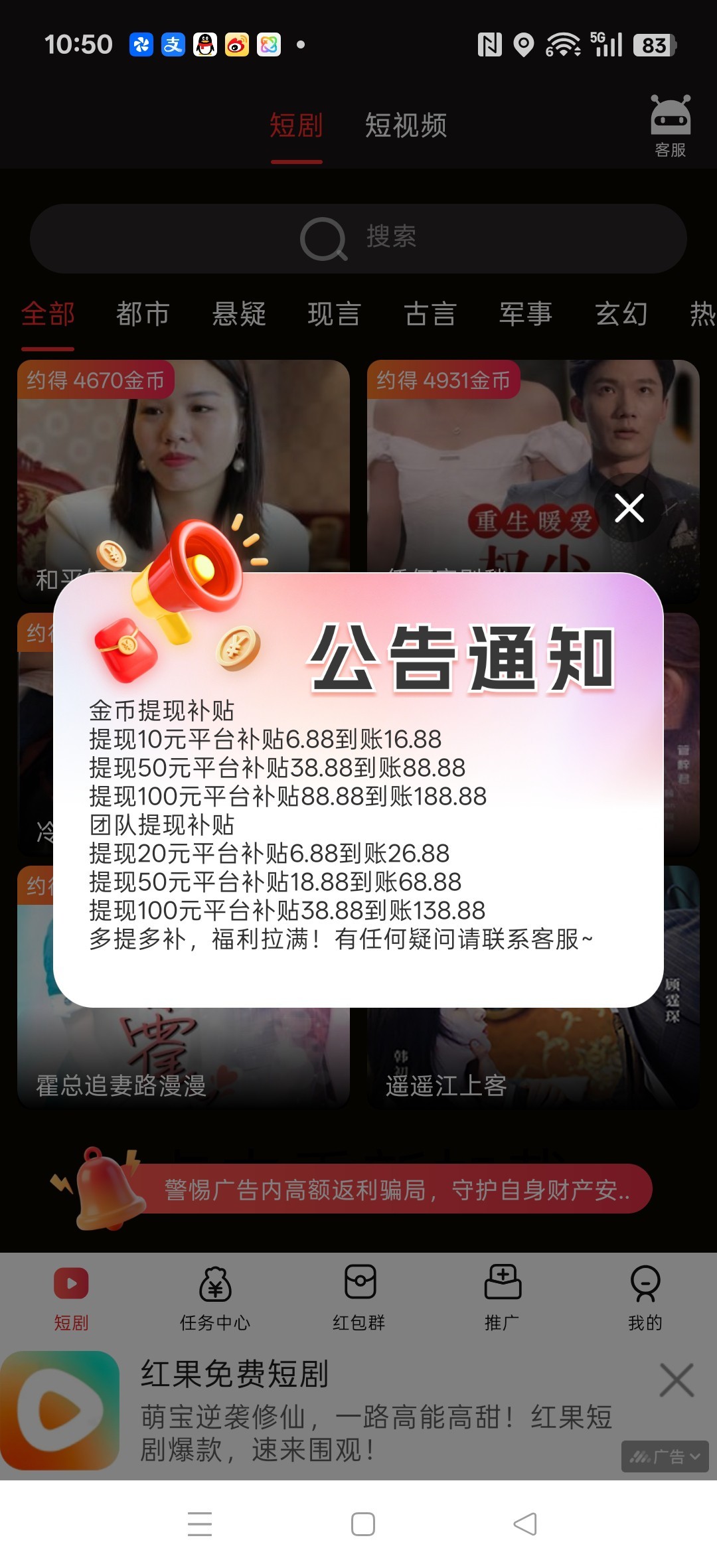The image size is (717, 1568).
Task: Select the 悬疑 category
Action: coord(238,313)
